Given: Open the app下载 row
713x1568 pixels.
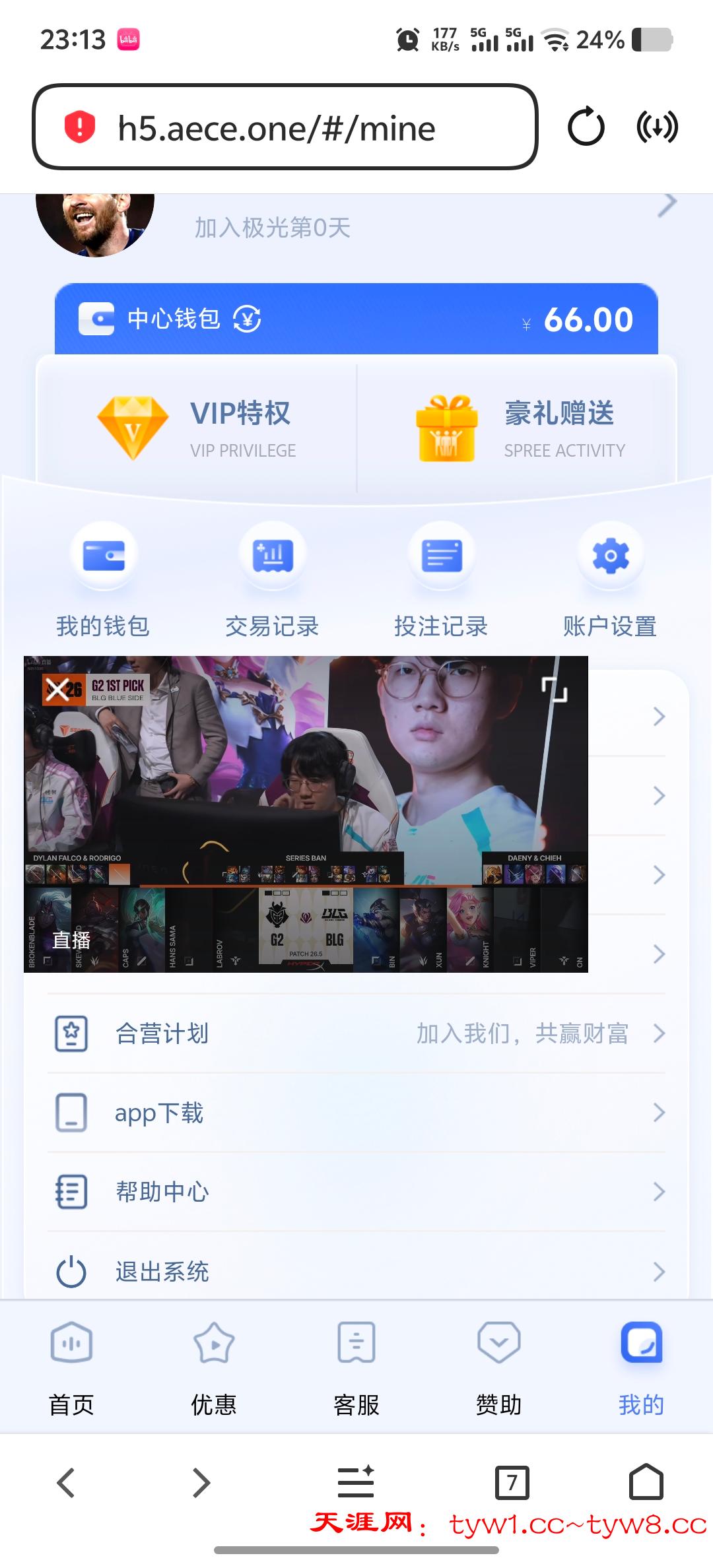Looking at the screenshot, I should point(356,1113).
